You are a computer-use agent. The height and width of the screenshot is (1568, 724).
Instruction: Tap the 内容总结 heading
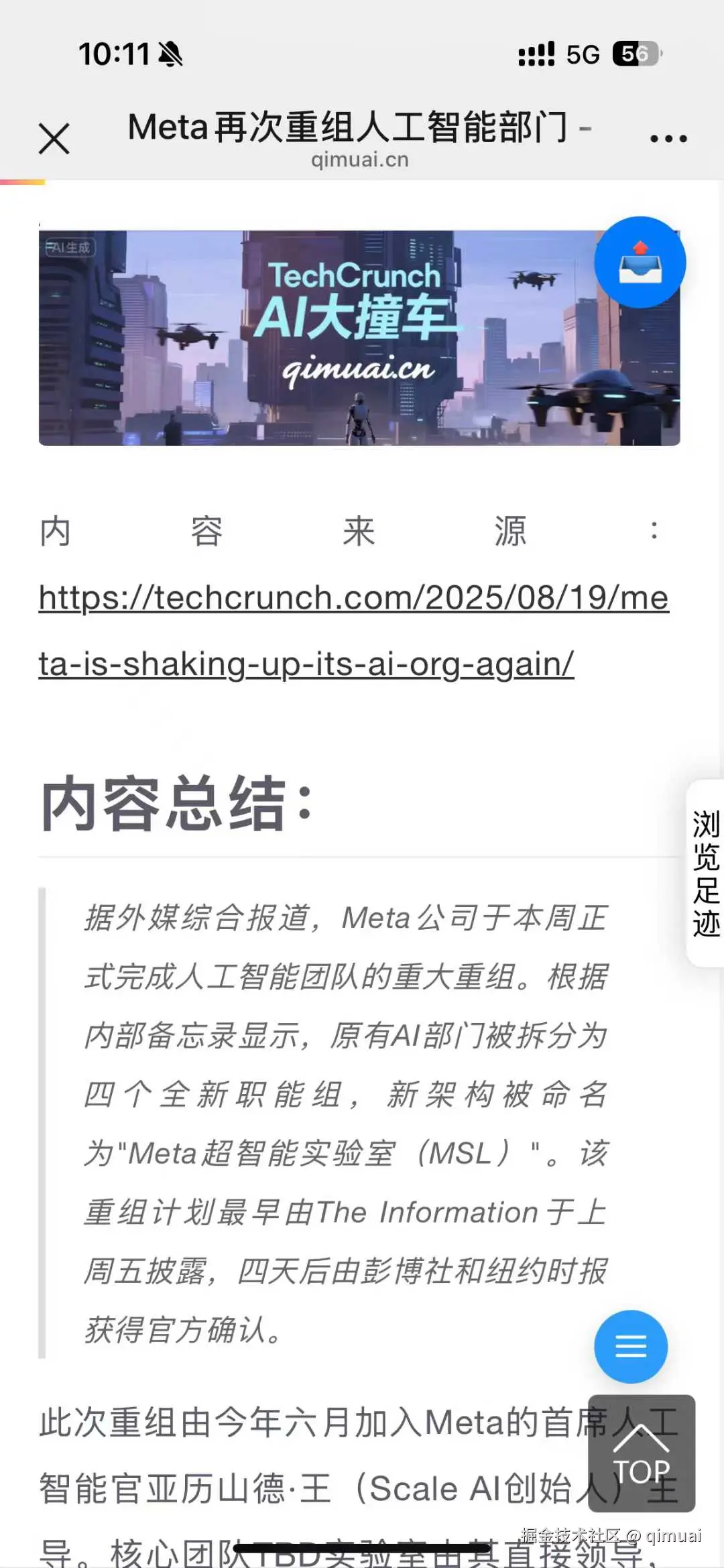174,804
